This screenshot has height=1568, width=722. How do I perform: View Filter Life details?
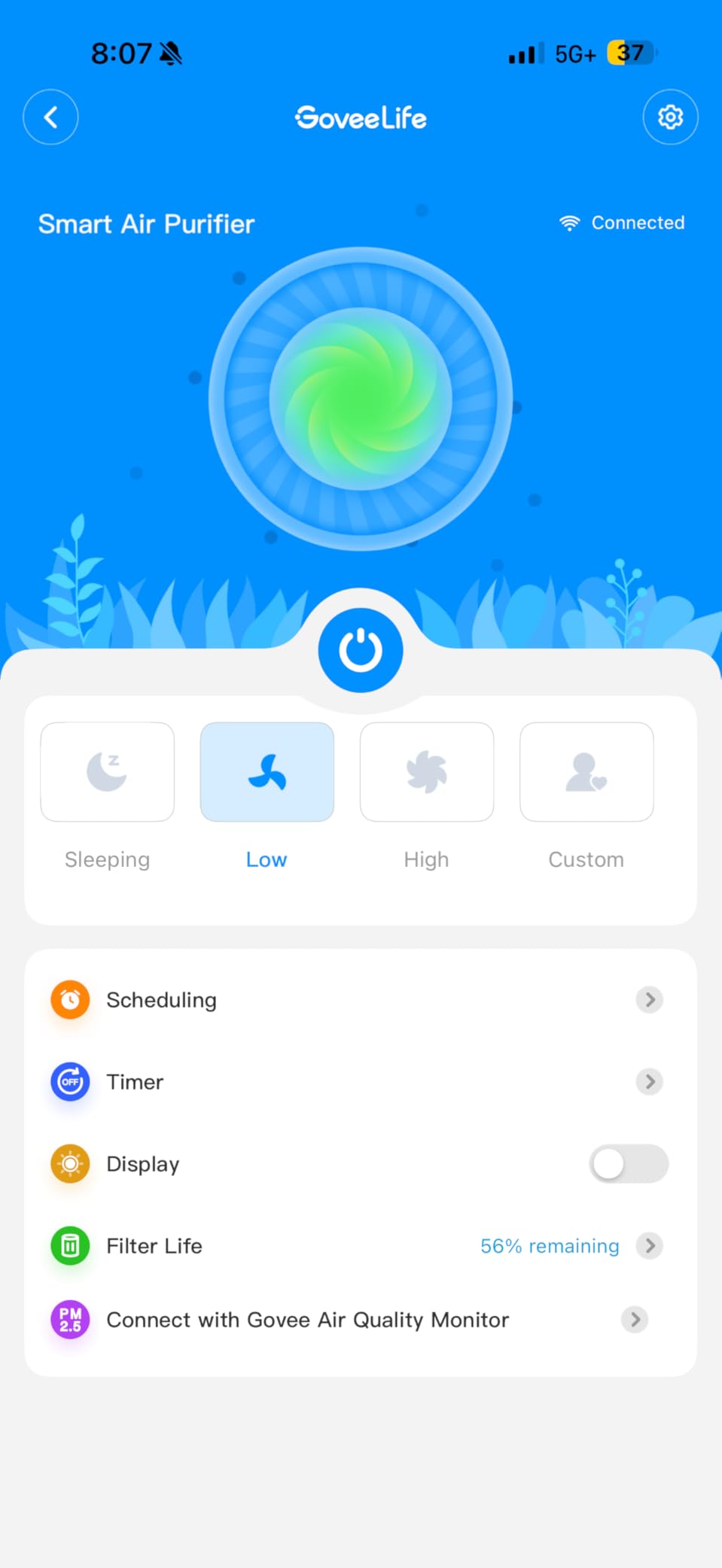360,1246
